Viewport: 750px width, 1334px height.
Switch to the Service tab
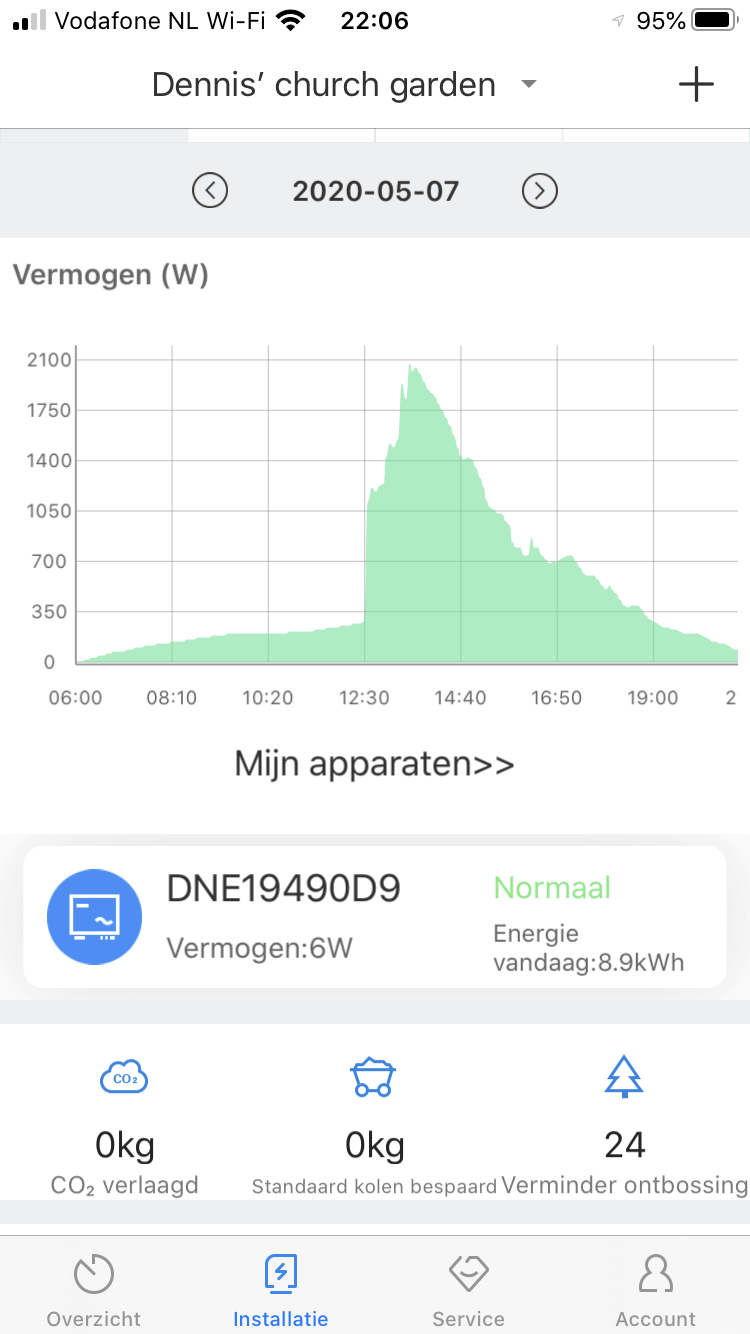click(x=468, y=1290)
